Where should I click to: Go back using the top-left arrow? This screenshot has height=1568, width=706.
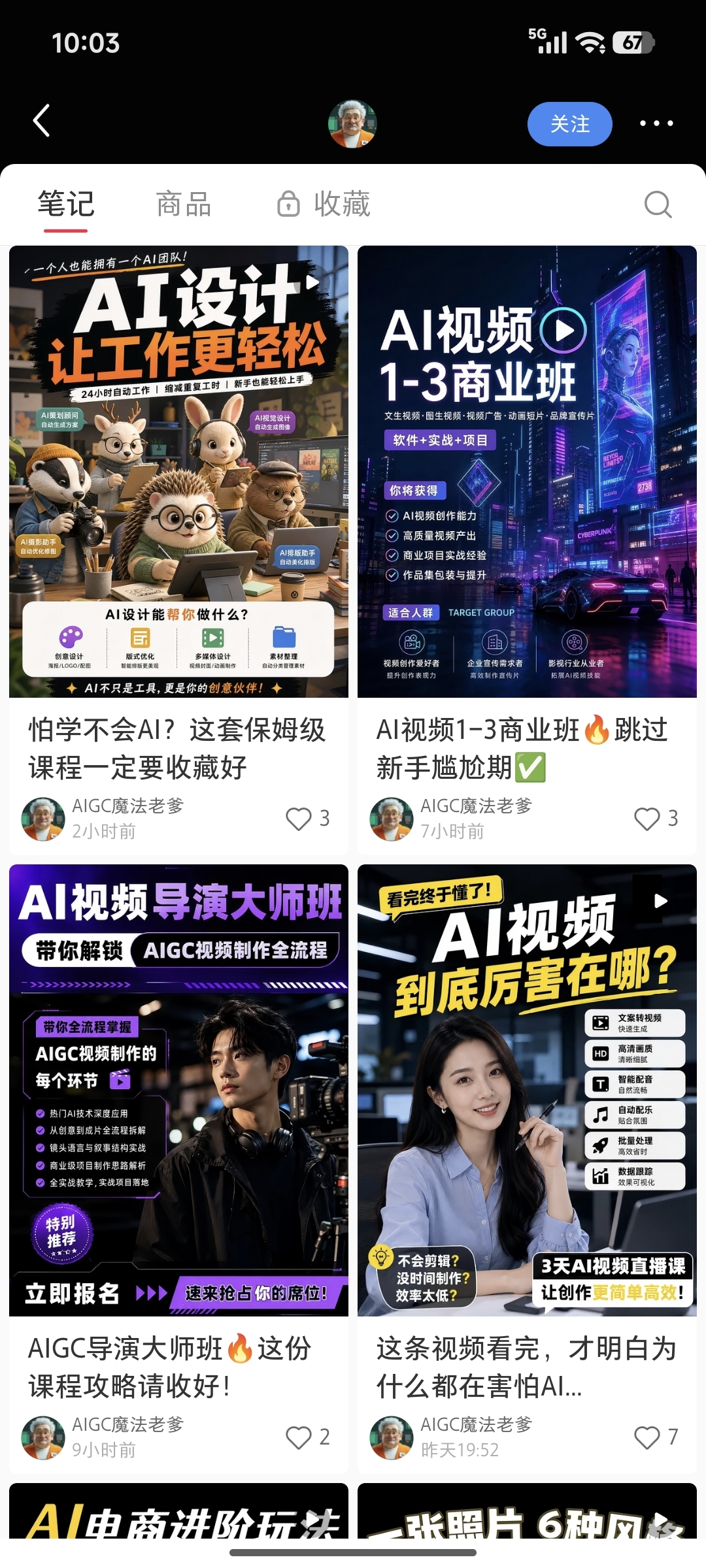[42, 121]
